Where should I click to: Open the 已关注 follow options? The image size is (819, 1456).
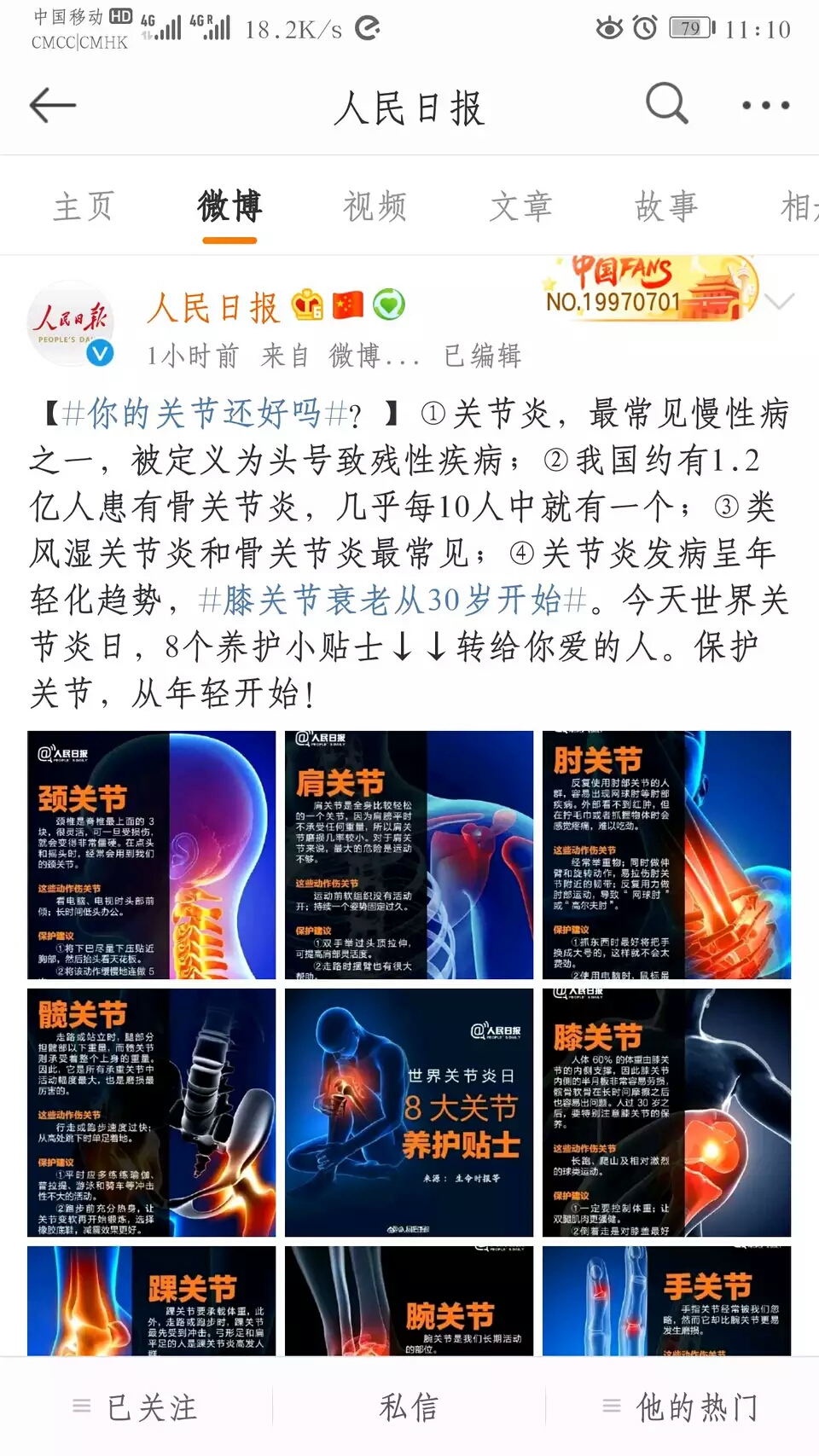point(136,1407)
